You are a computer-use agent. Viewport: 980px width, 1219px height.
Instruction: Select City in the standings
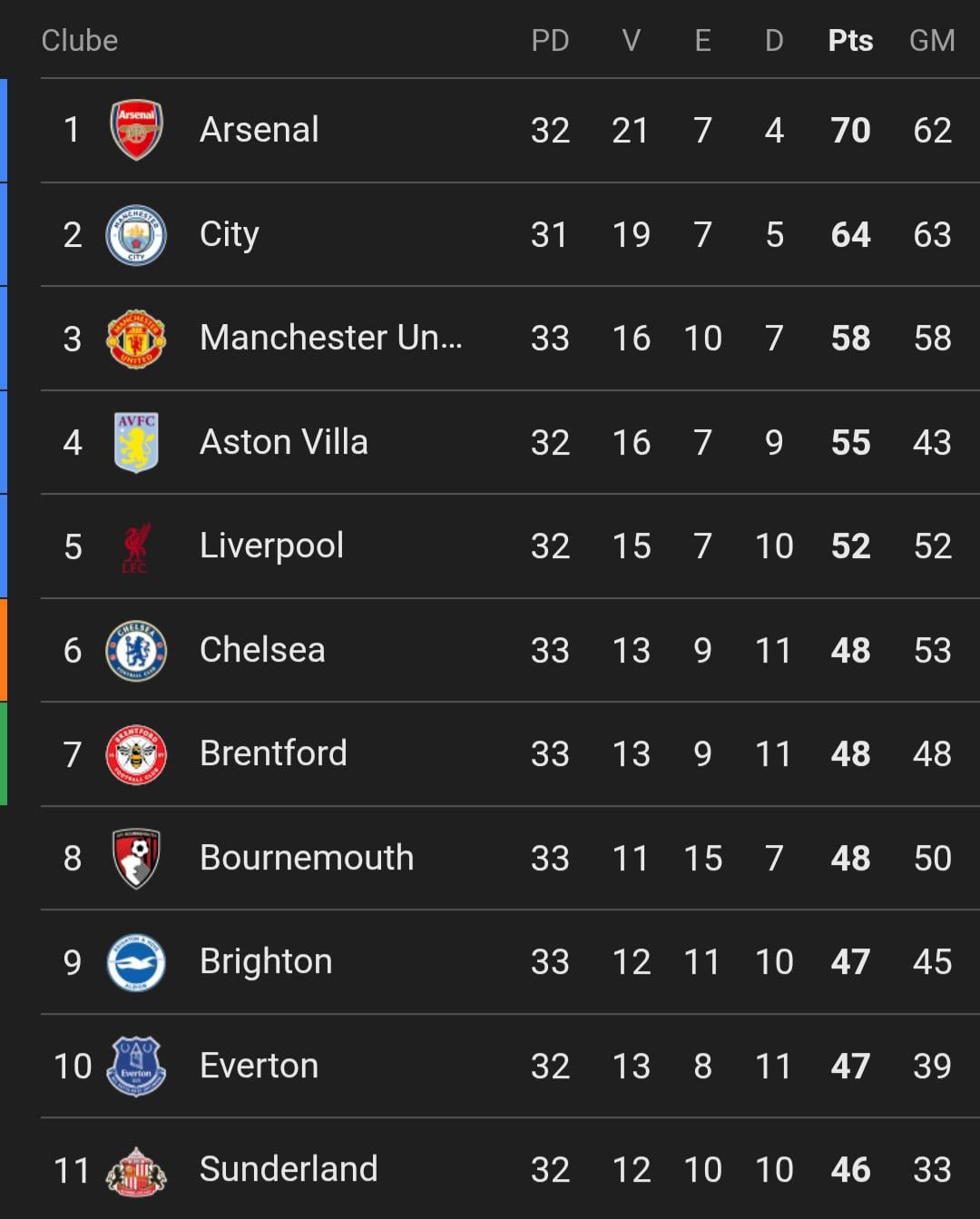(230, 234)
